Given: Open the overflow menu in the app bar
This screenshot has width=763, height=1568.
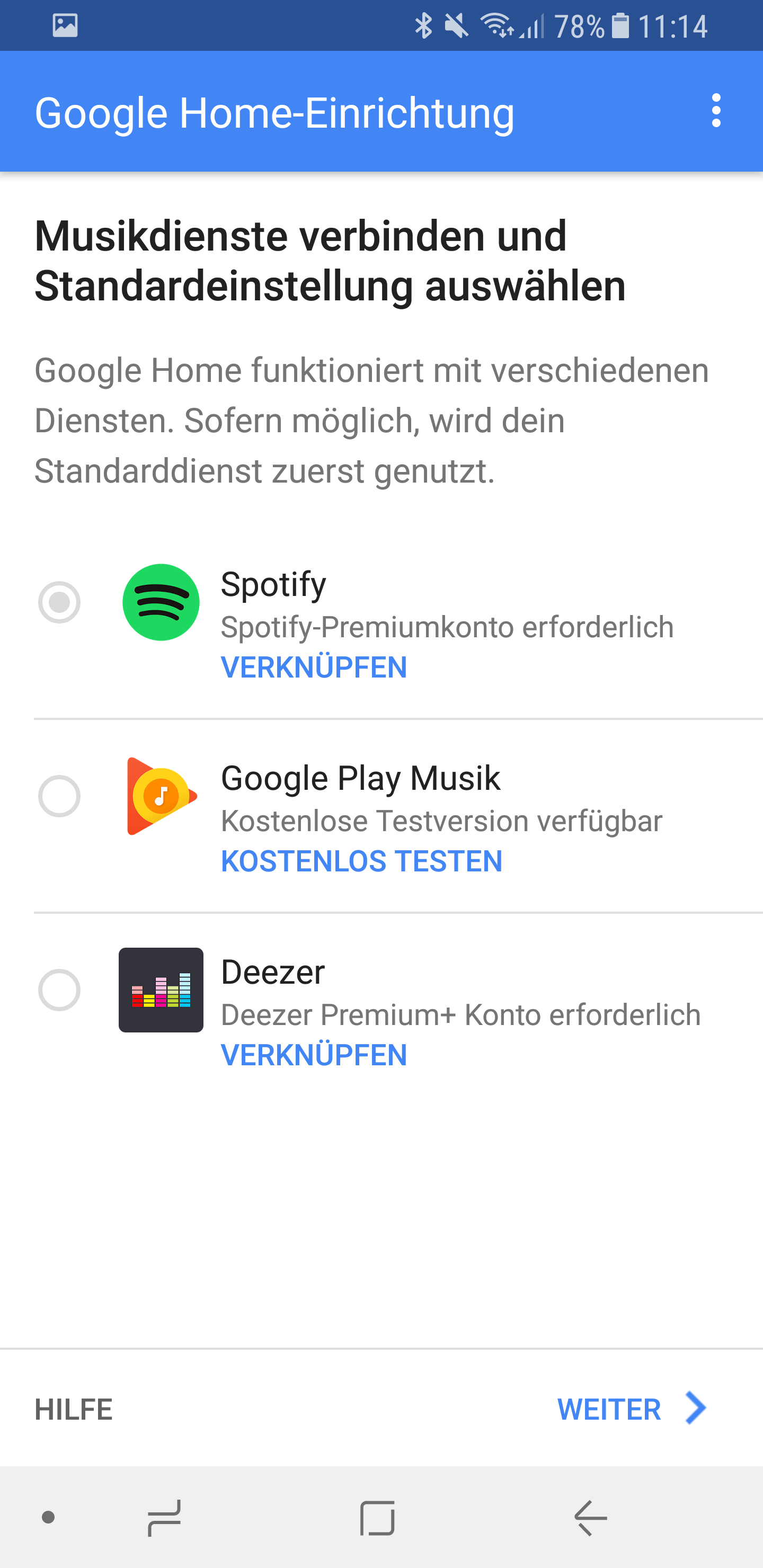Looking at the screenshot, I should pos(715,111).
